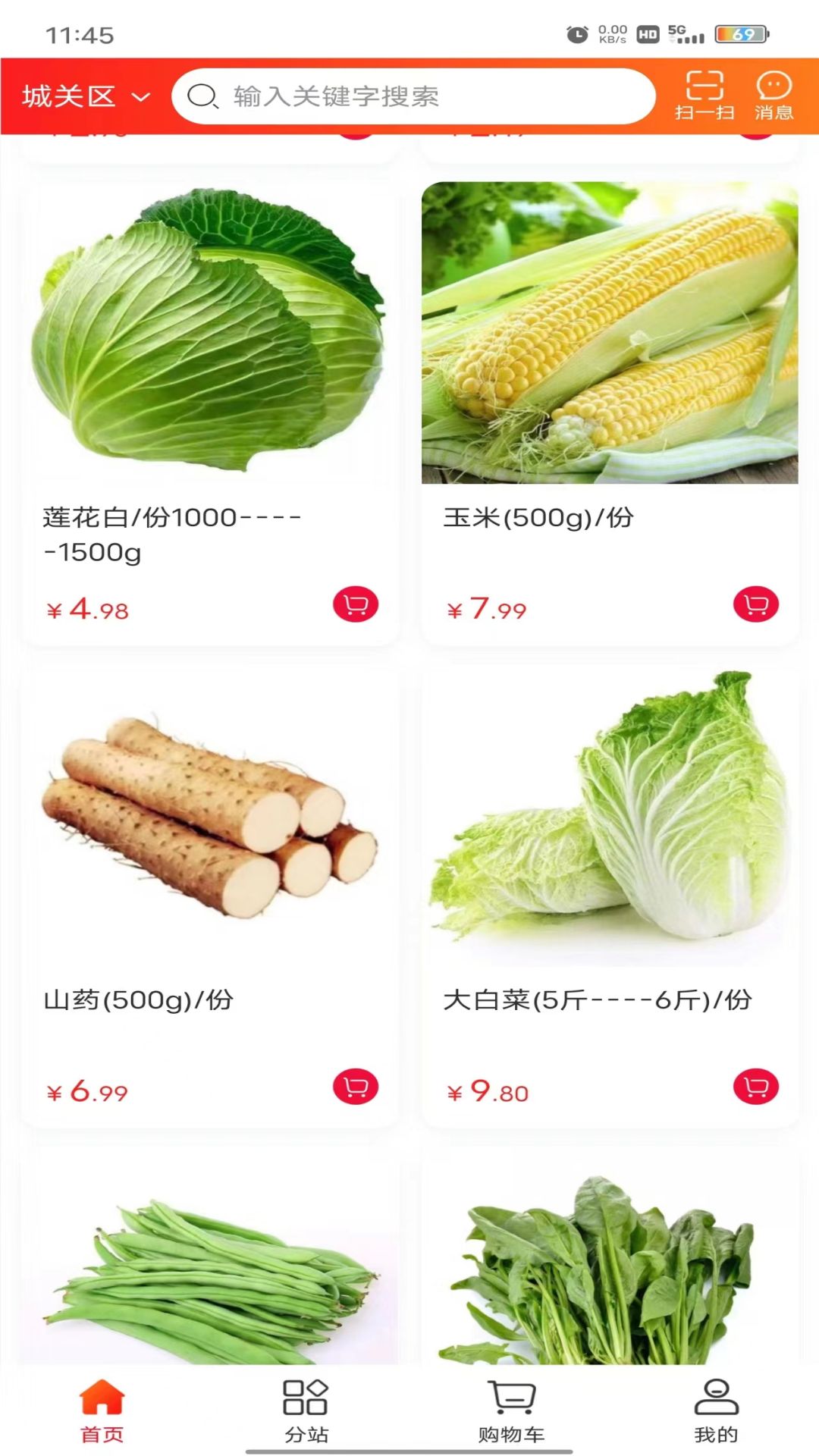Add 玉米(500g) to the cart
The width and height of the screenshot is (819, 1456).
(x=755, y=604)
